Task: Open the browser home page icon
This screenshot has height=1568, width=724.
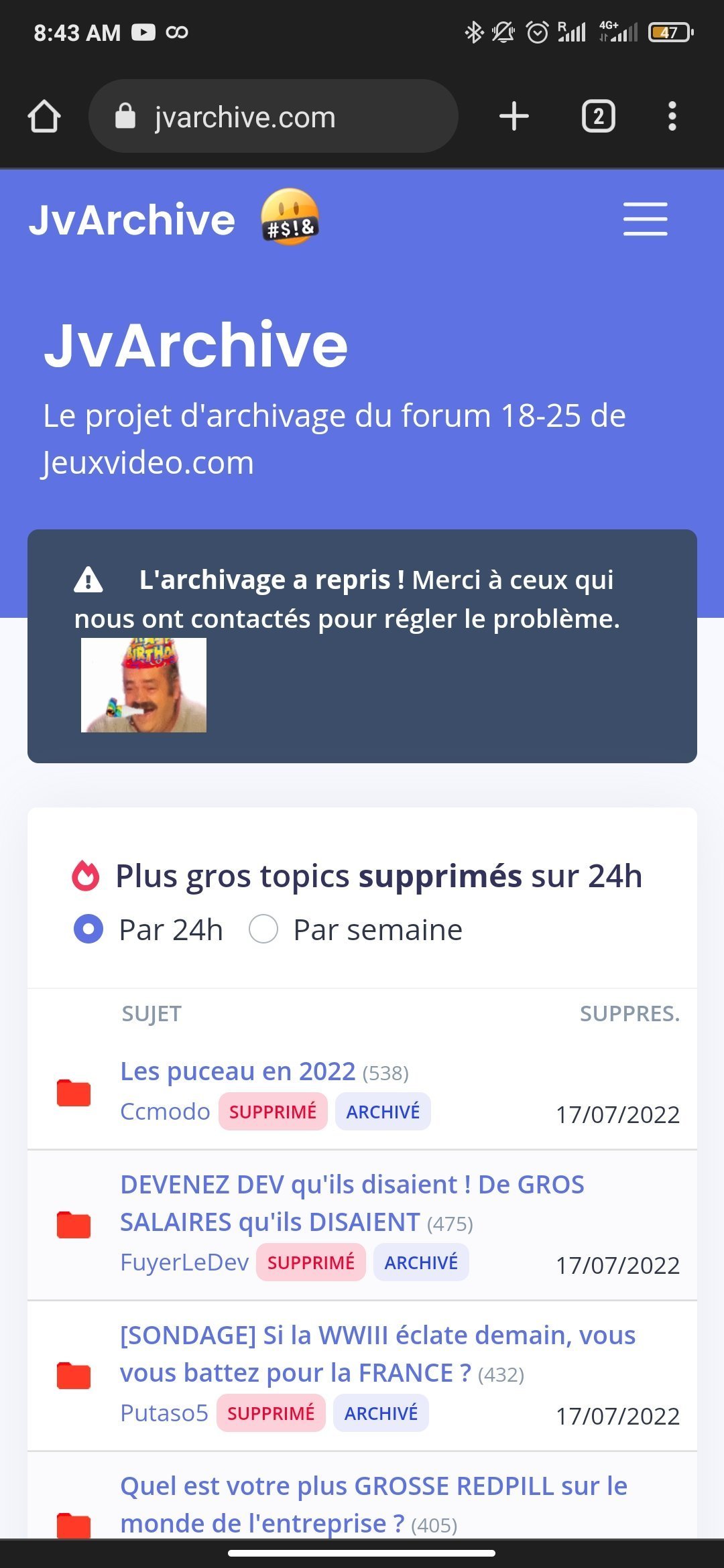Action: (44, 117)
